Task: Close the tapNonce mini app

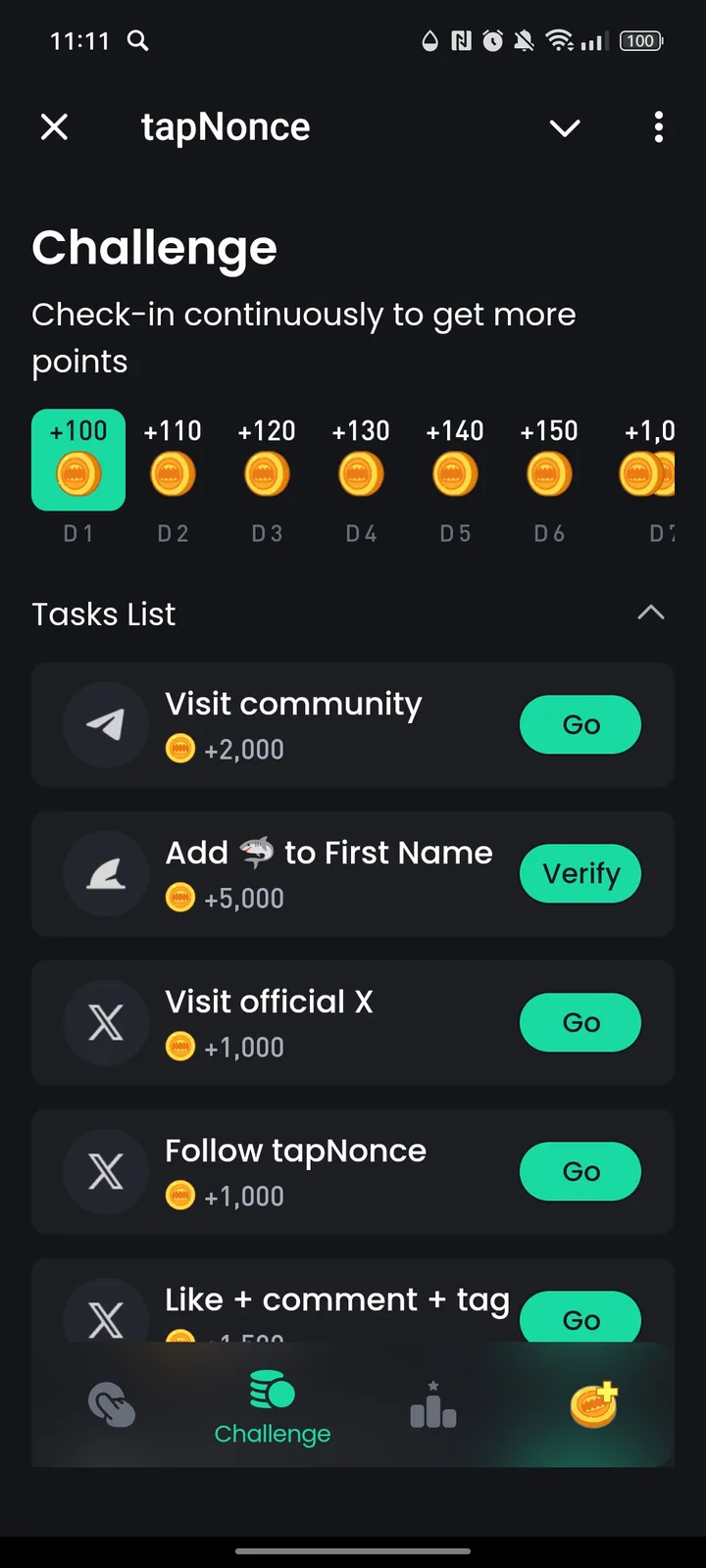Action: [x=54, y=126]
